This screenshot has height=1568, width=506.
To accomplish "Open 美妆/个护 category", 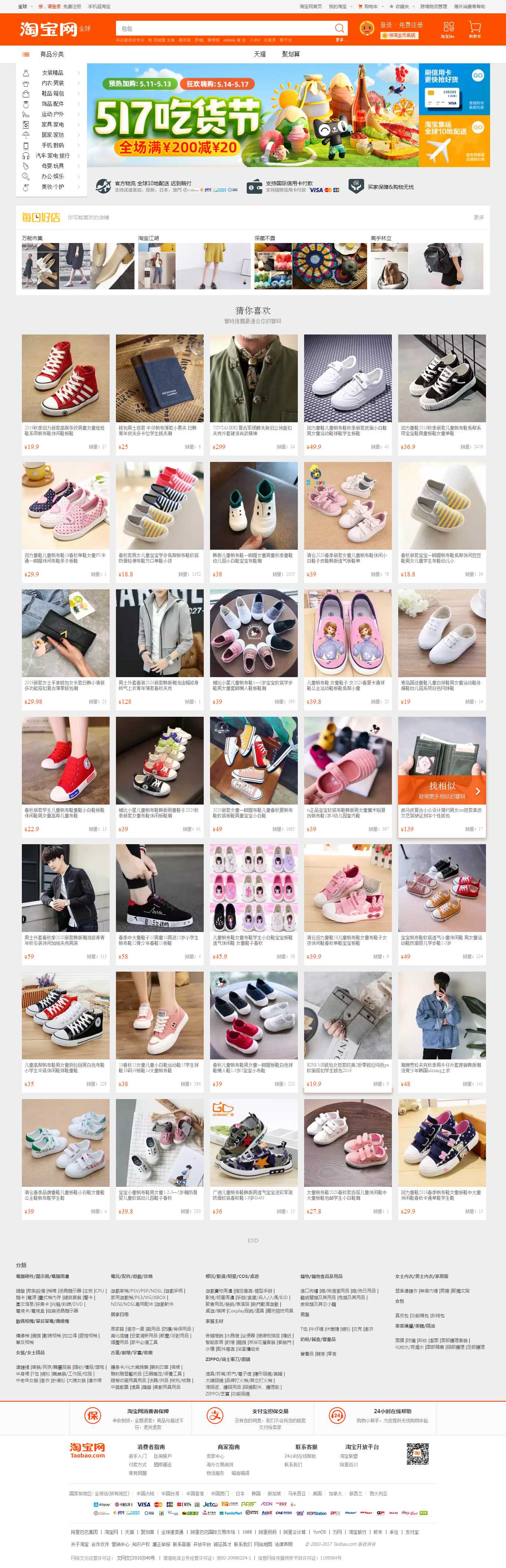I will tap(52, 186).
